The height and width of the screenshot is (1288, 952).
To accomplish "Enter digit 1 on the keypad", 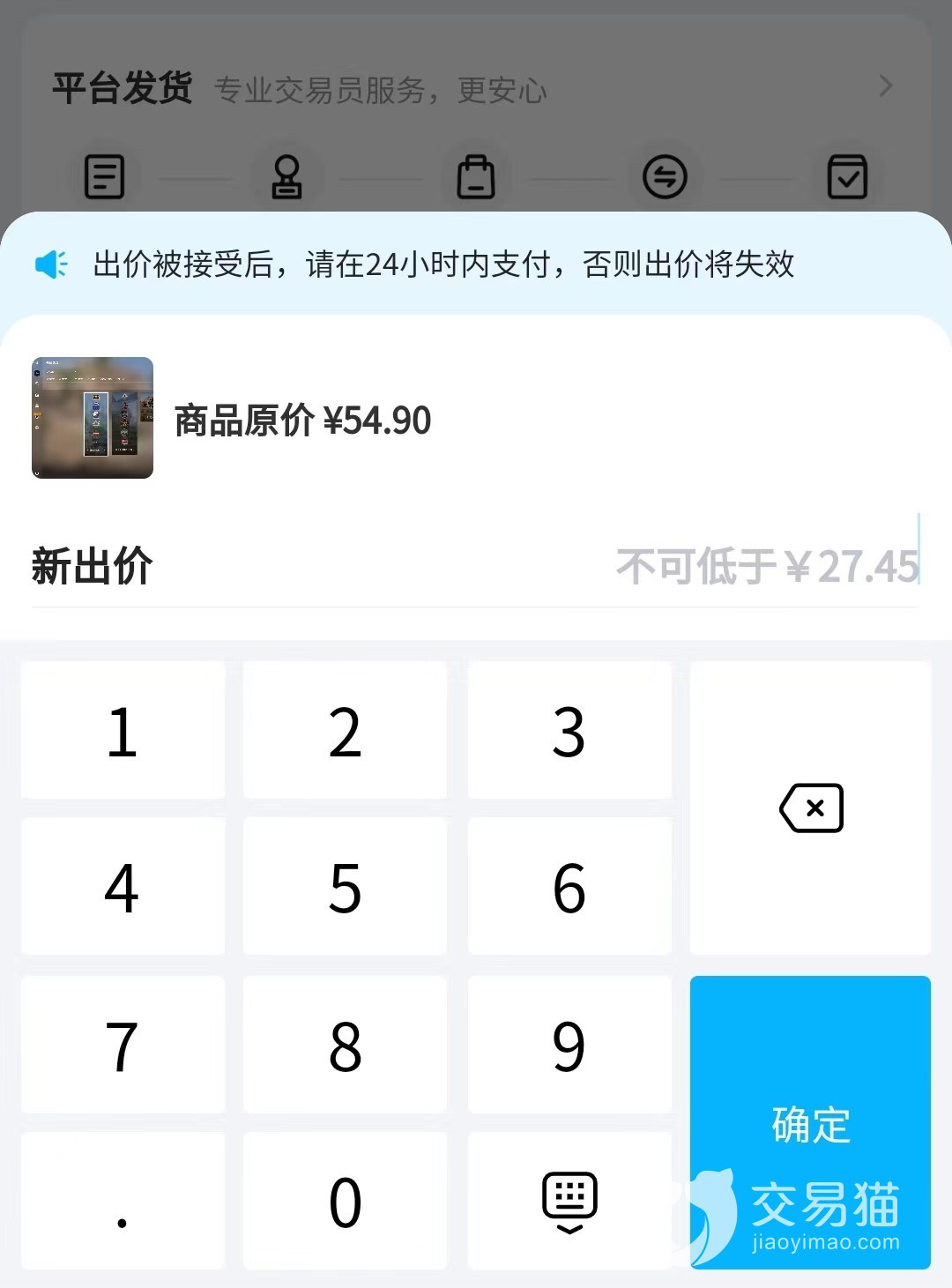I will (x=123, y=731).
